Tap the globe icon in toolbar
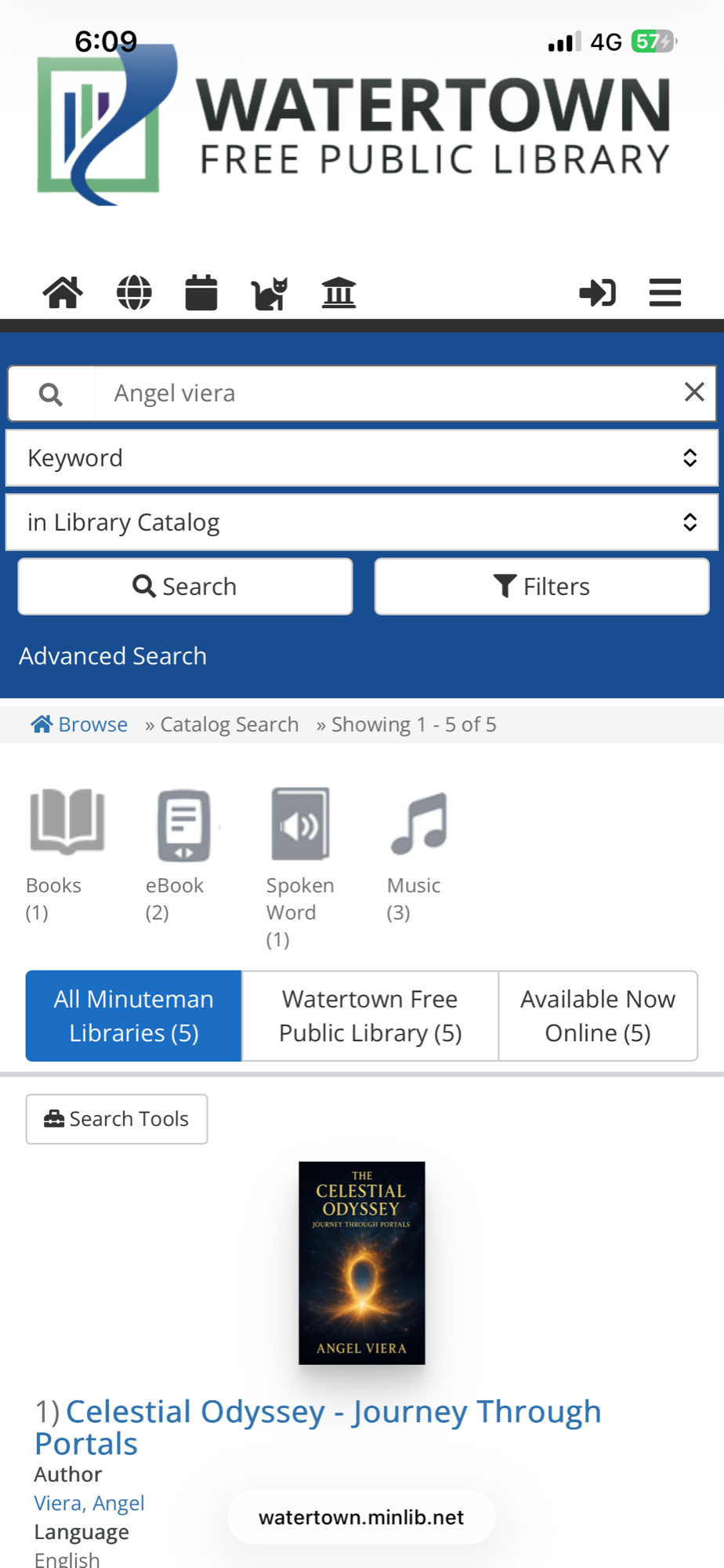Viewport: 724px width, 1568px height. click(x=134, y=293)
